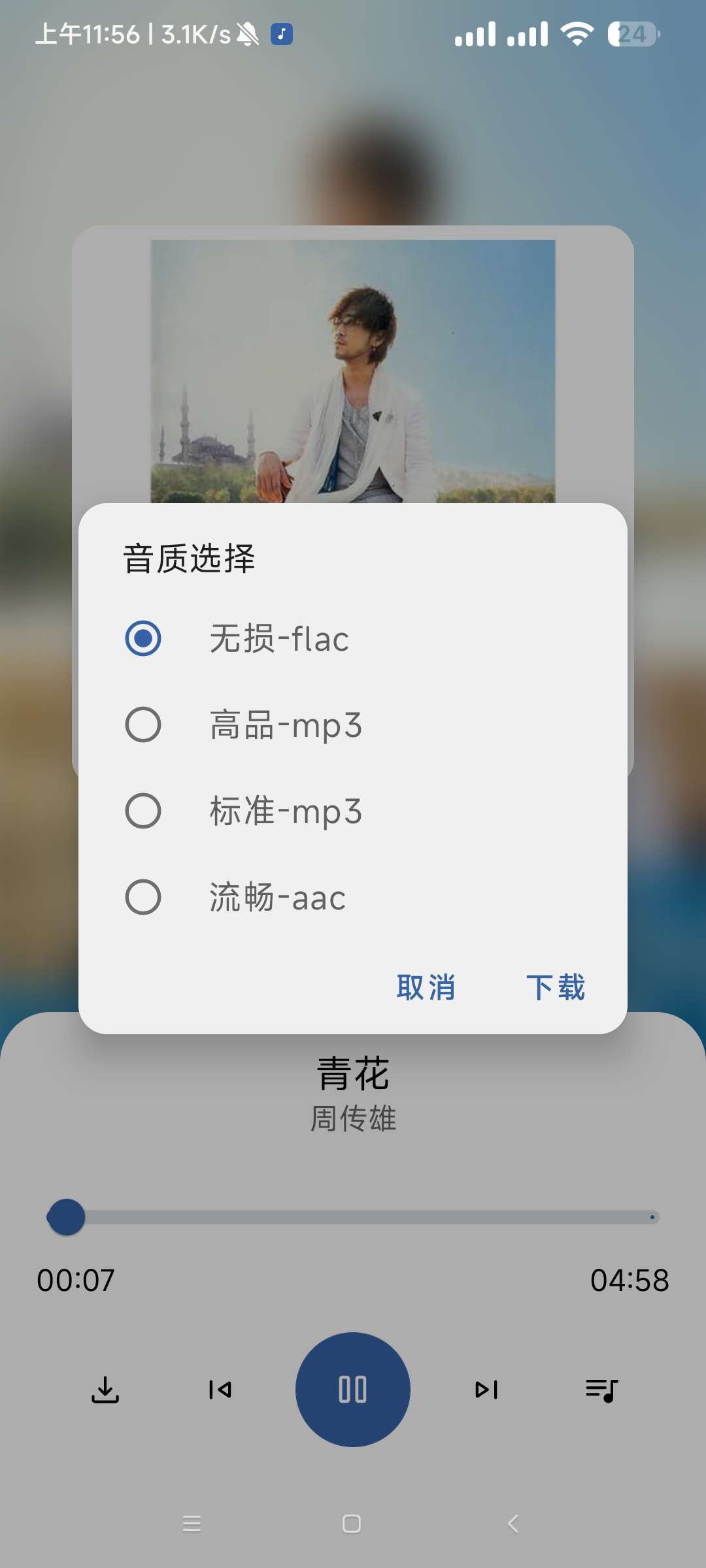Go to the system home screen

click(352, 1524)
